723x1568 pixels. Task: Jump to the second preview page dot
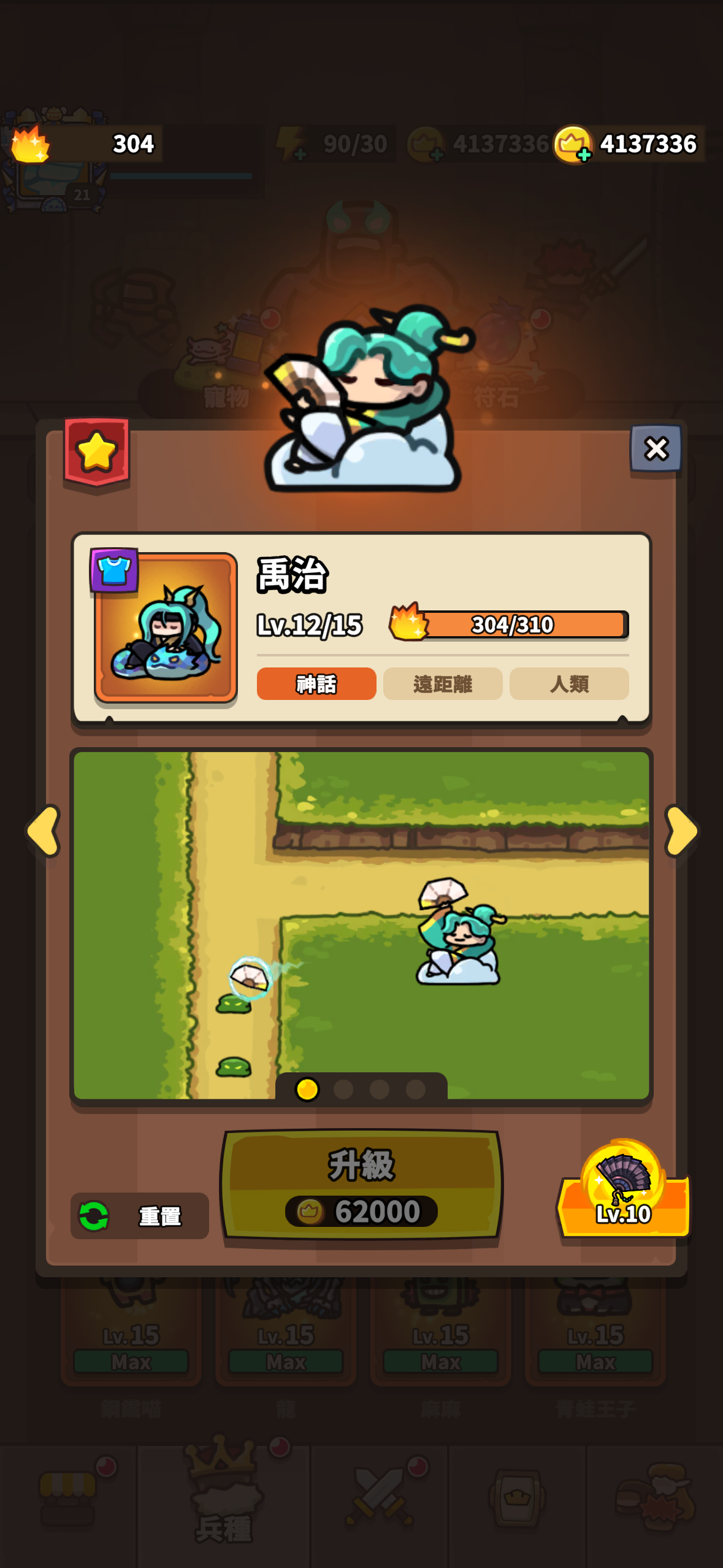343,1090
